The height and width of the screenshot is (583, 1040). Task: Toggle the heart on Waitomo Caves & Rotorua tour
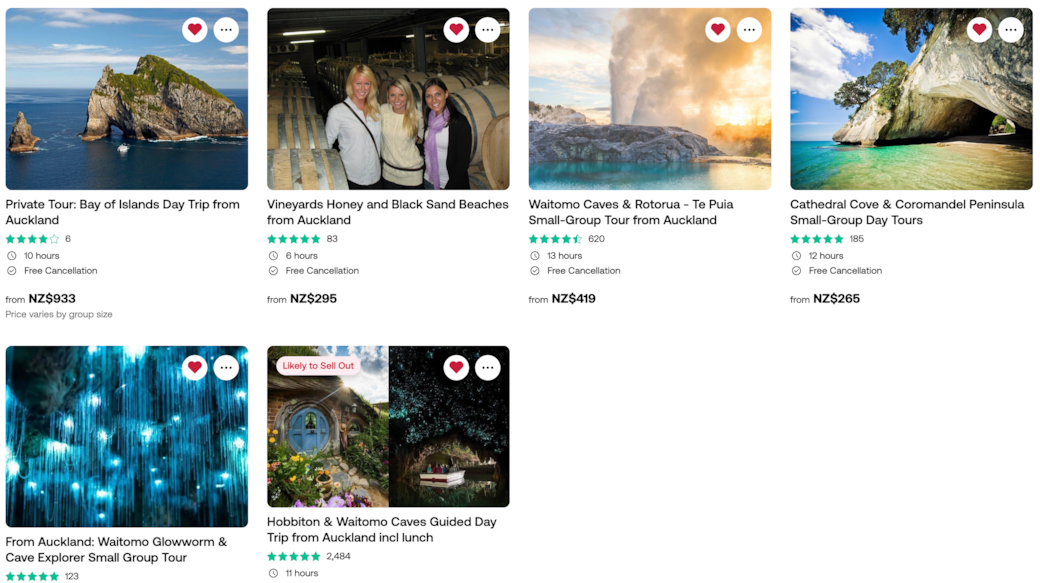coord(718,30)
